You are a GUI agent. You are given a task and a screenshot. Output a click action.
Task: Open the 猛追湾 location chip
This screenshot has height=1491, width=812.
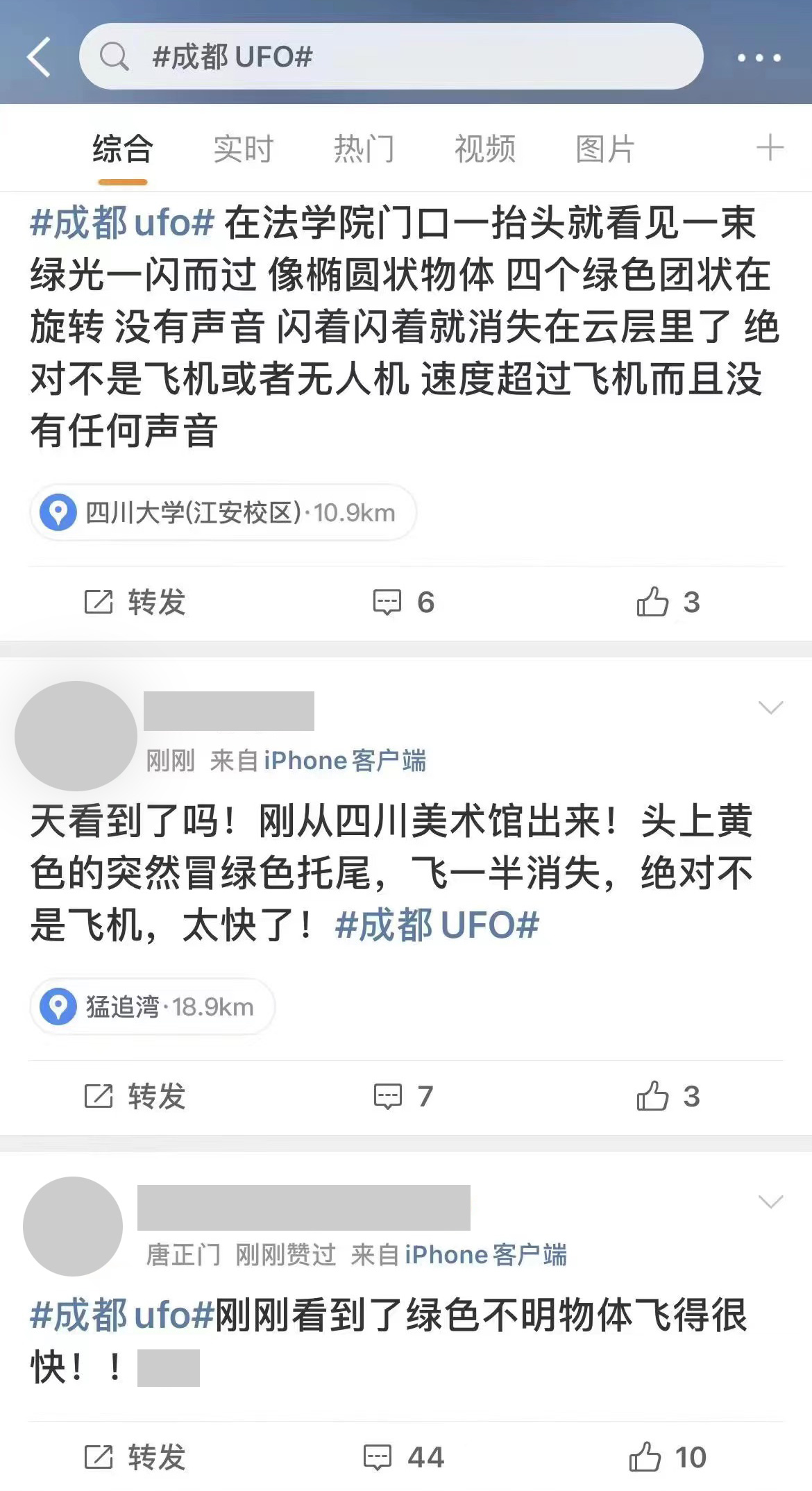tap(152, 1006)
